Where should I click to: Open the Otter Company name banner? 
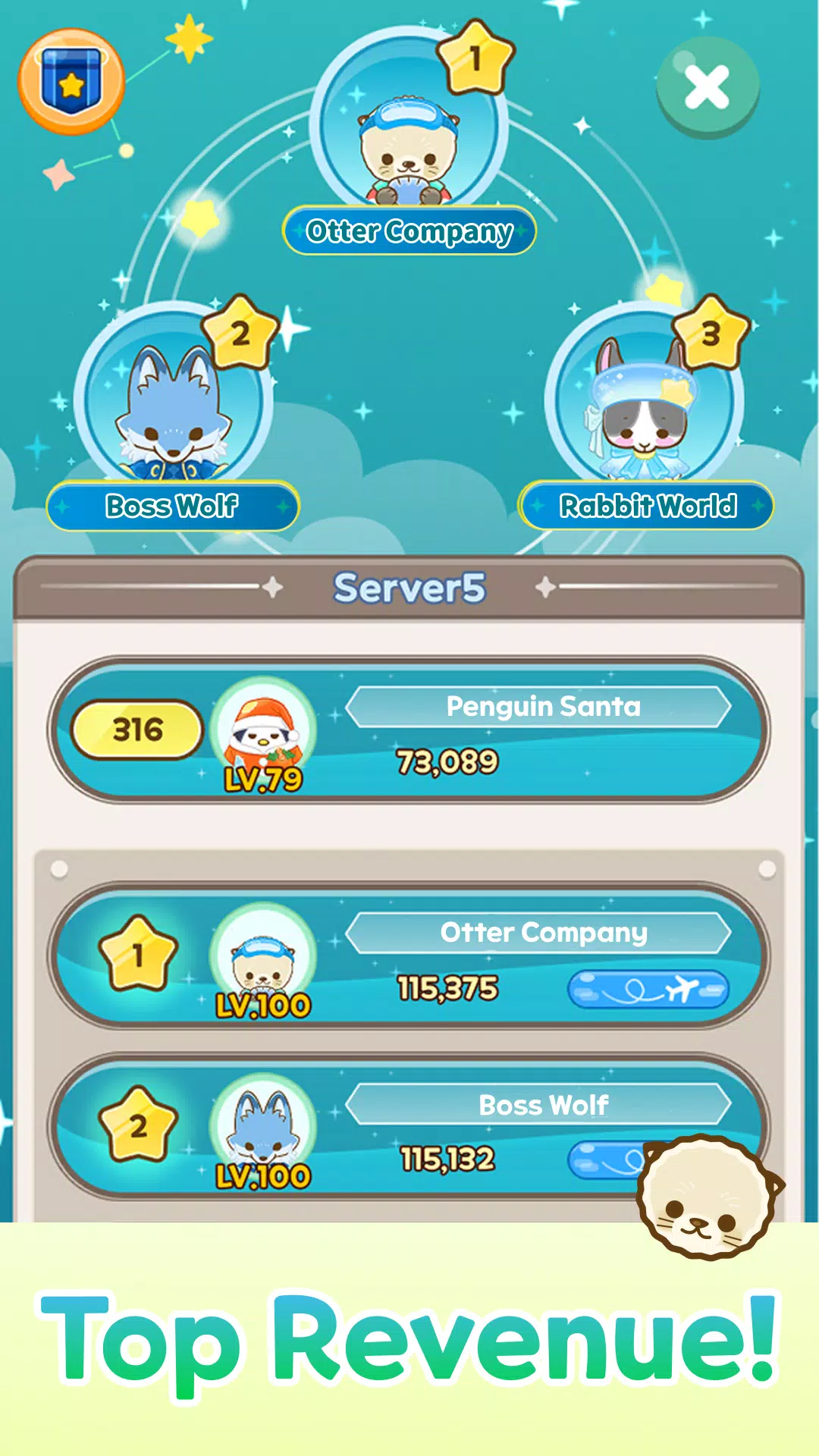[409, 230]
